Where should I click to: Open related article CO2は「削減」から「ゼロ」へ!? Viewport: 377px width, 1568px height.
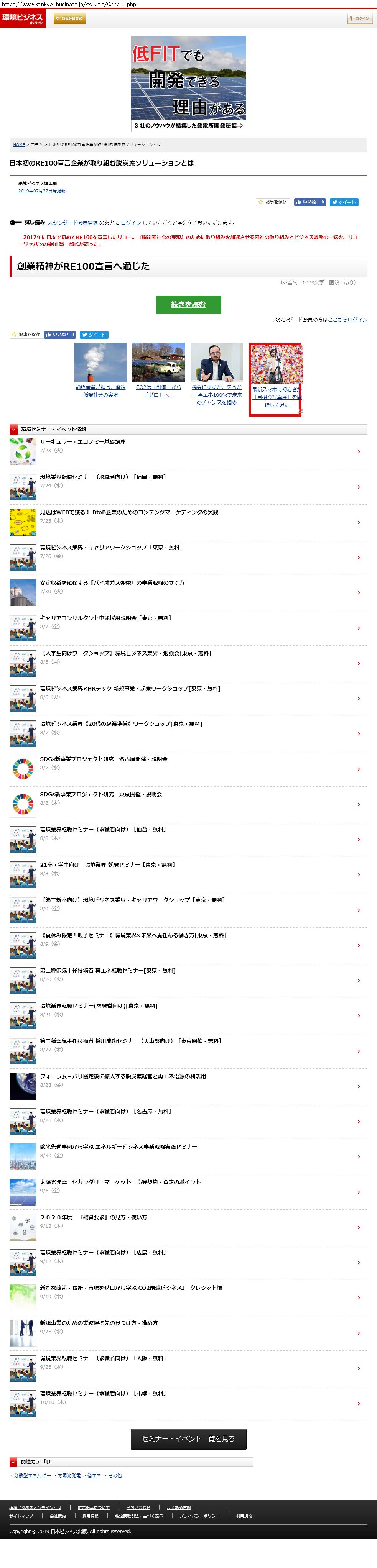pyautogui.click(x=158, y=391)
